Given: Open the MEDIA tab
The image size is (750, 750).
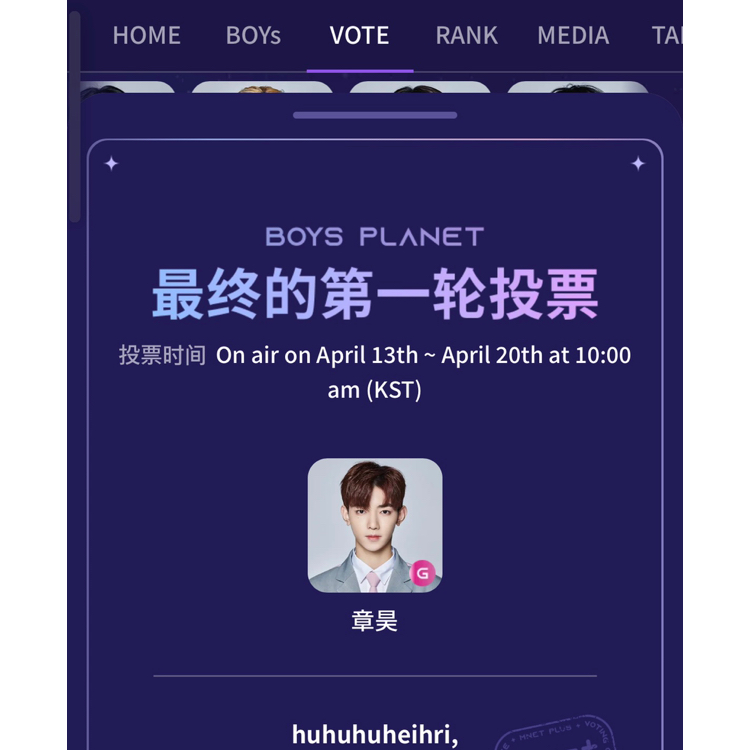Looking at the screenshot, I should pos(573,35).
